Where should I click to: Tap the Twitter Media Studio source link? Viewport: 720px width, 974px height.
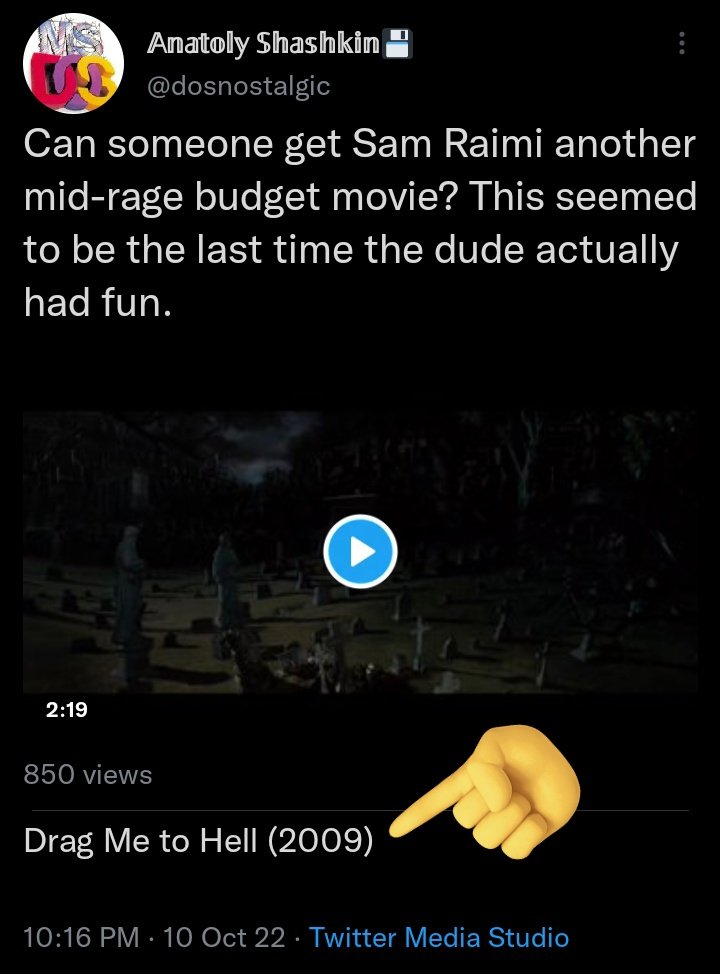point(439,937)
